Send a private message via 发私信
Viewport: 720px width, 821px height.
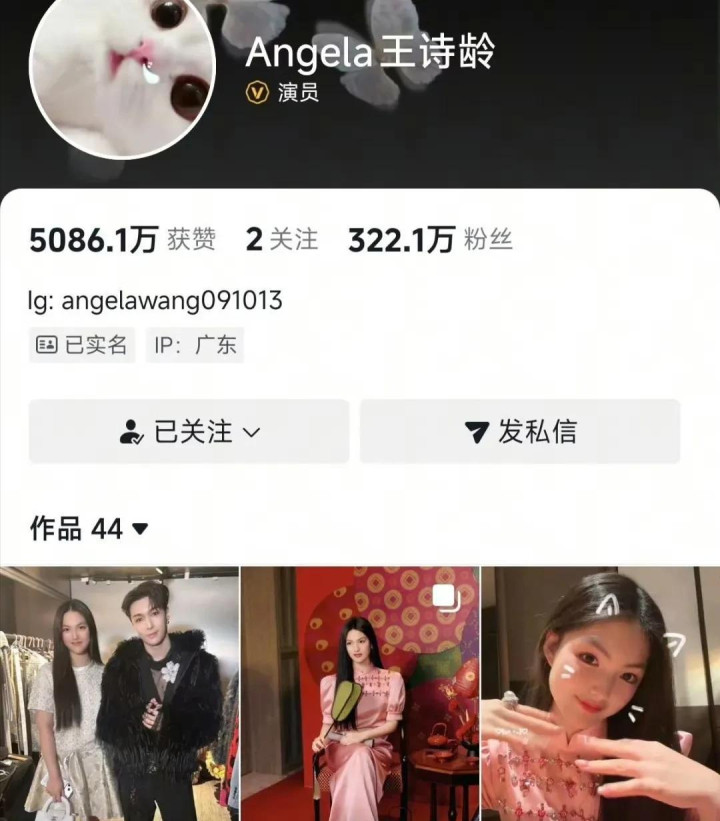click(520, 432)
